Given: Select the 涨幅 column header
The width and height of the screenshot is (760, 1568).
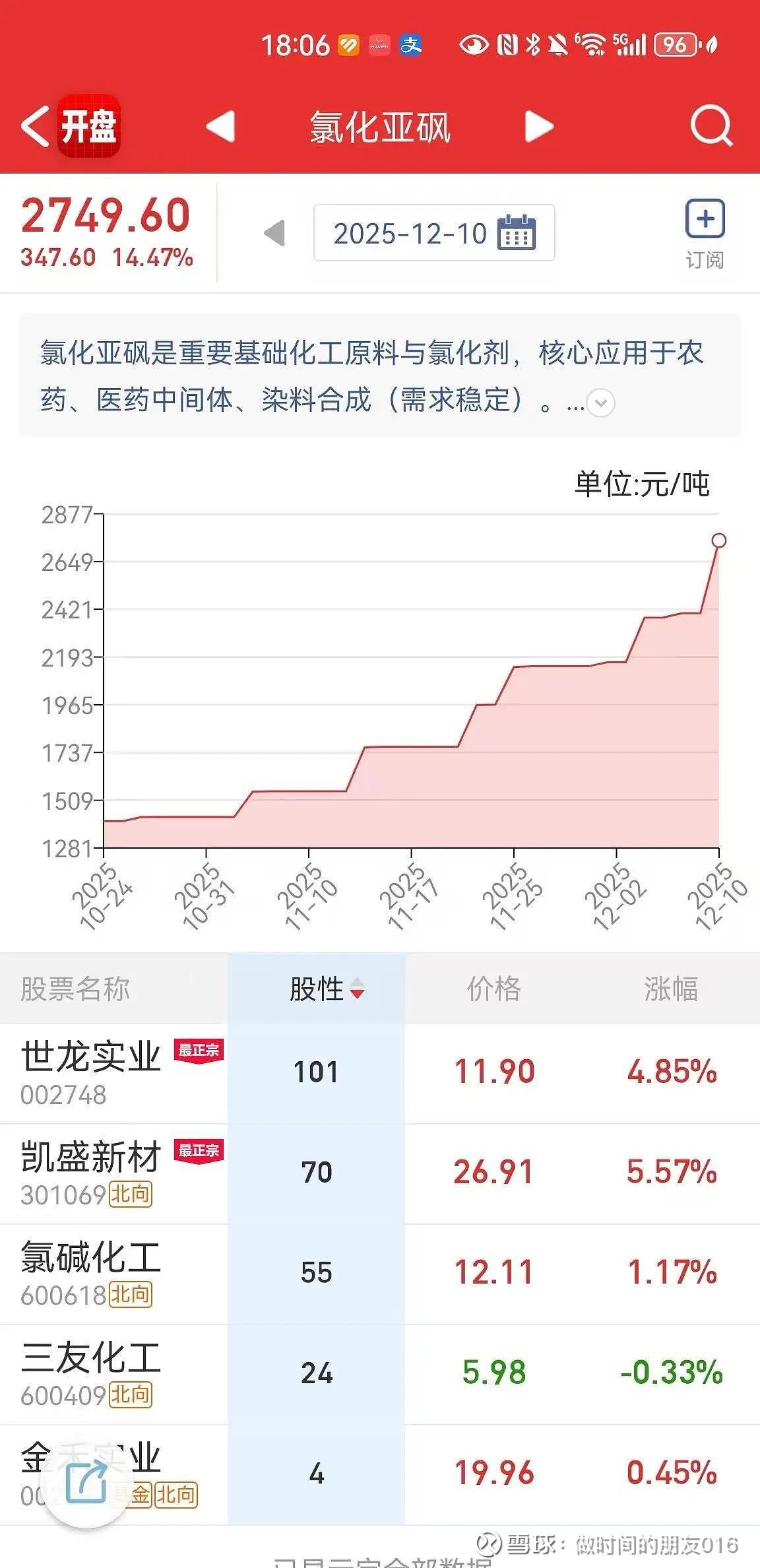Looking at the screenshot, I should [x=670, y=989].
